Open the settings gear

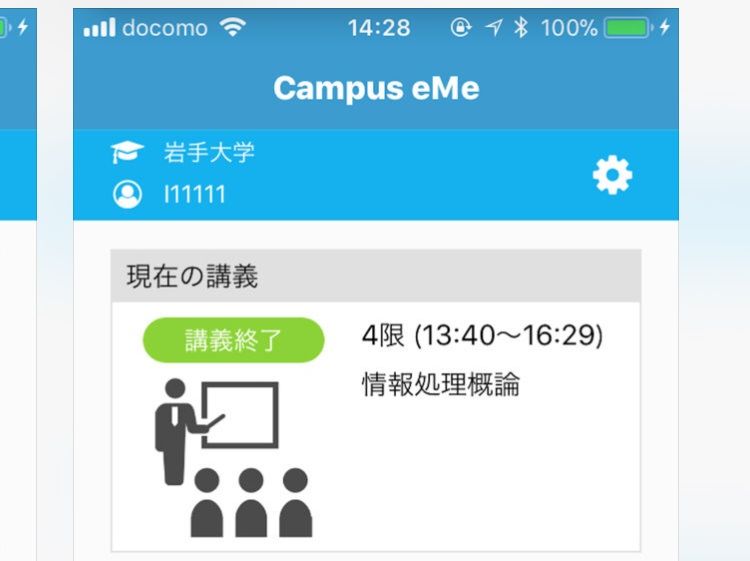coord(612,177)
